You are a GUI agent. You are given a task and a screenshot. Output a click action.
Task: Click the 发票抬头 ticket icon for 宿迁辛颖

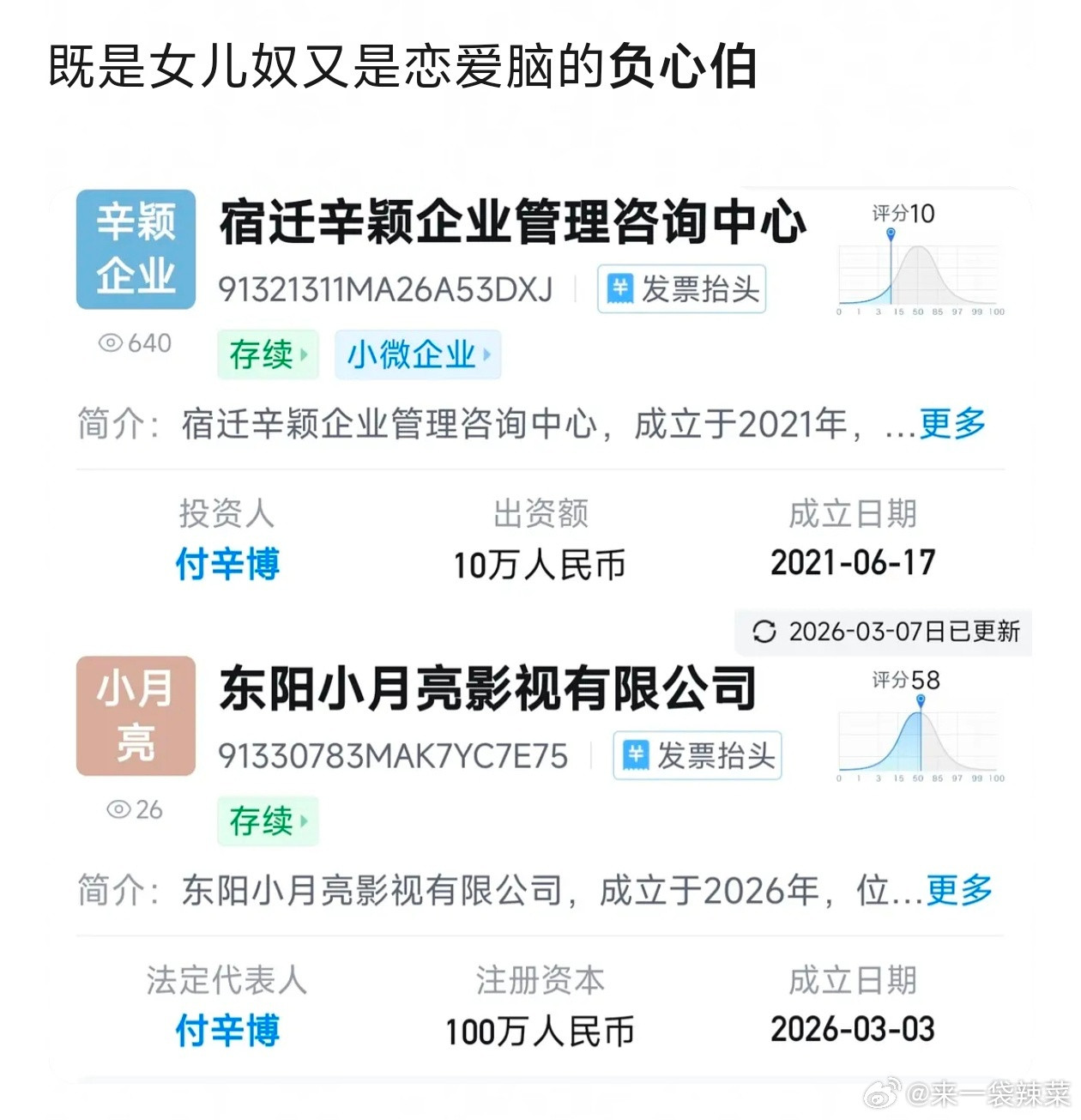622,291
